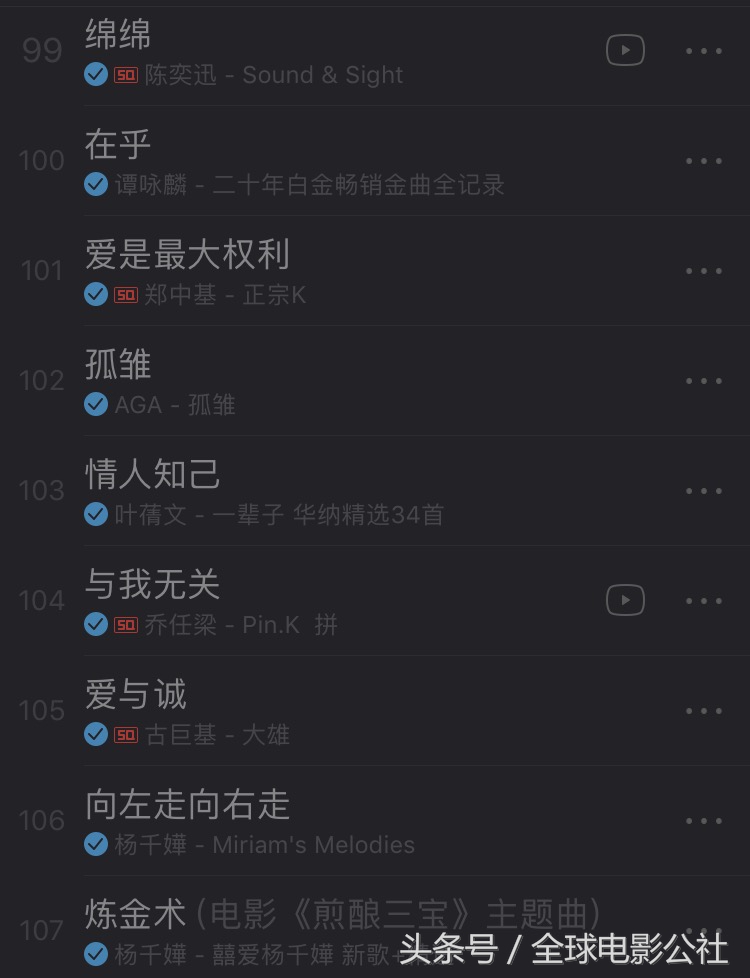Open the more options menu for 向左走向右走
Screen dimensions: 750x978
pyautogui.click(x=704, y=820)
